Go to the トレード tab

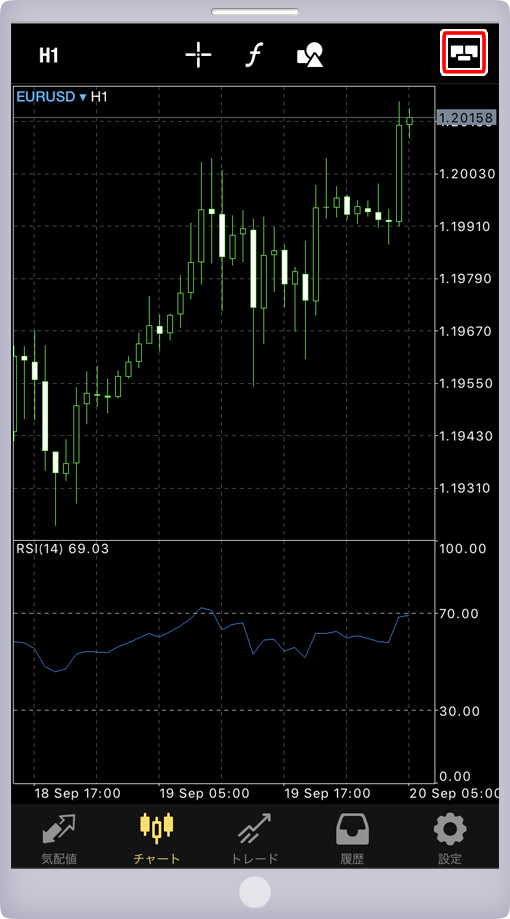click(254, 838)
